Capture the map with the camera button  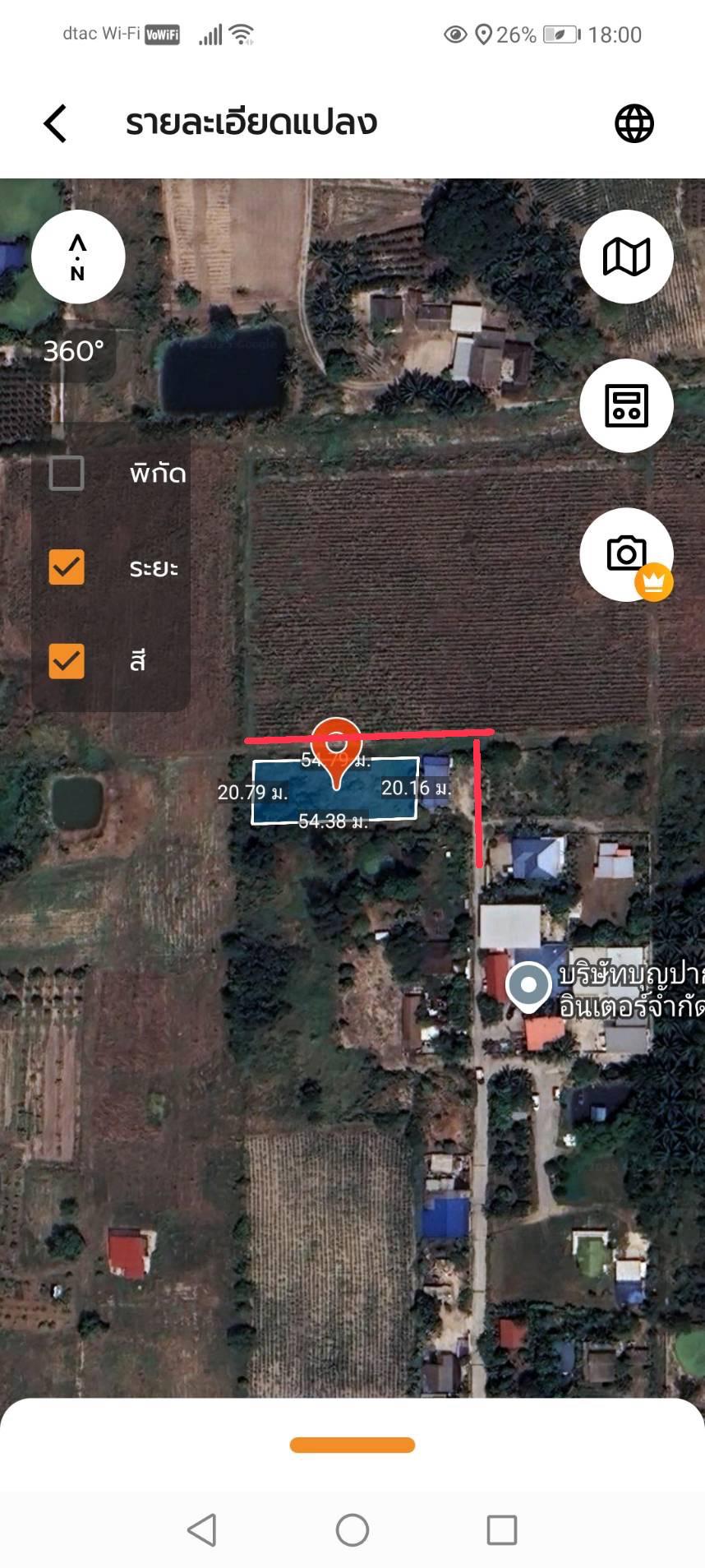626,554
